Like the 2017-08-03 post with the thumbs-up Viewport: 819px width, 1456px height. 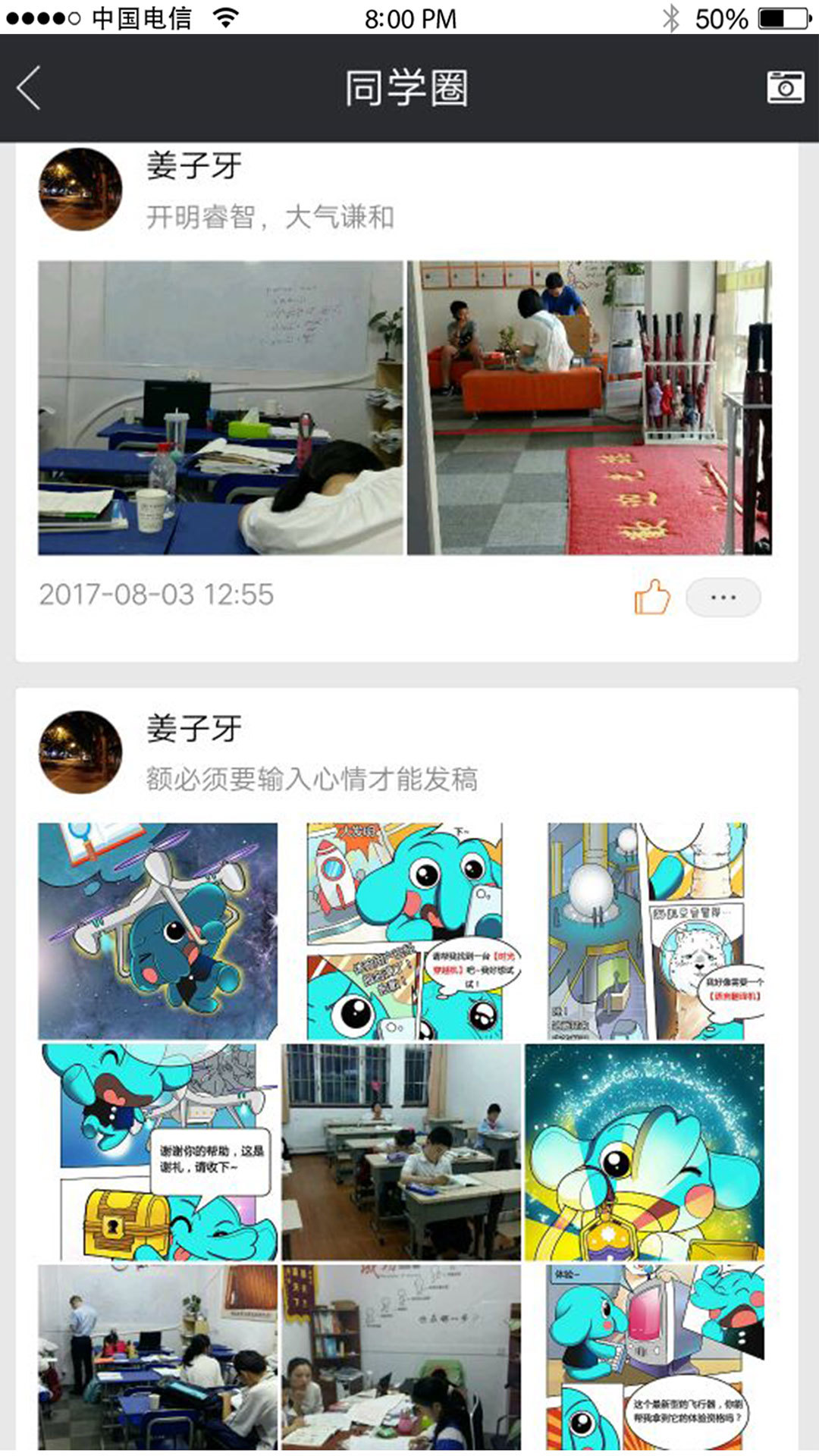[654, 598]
